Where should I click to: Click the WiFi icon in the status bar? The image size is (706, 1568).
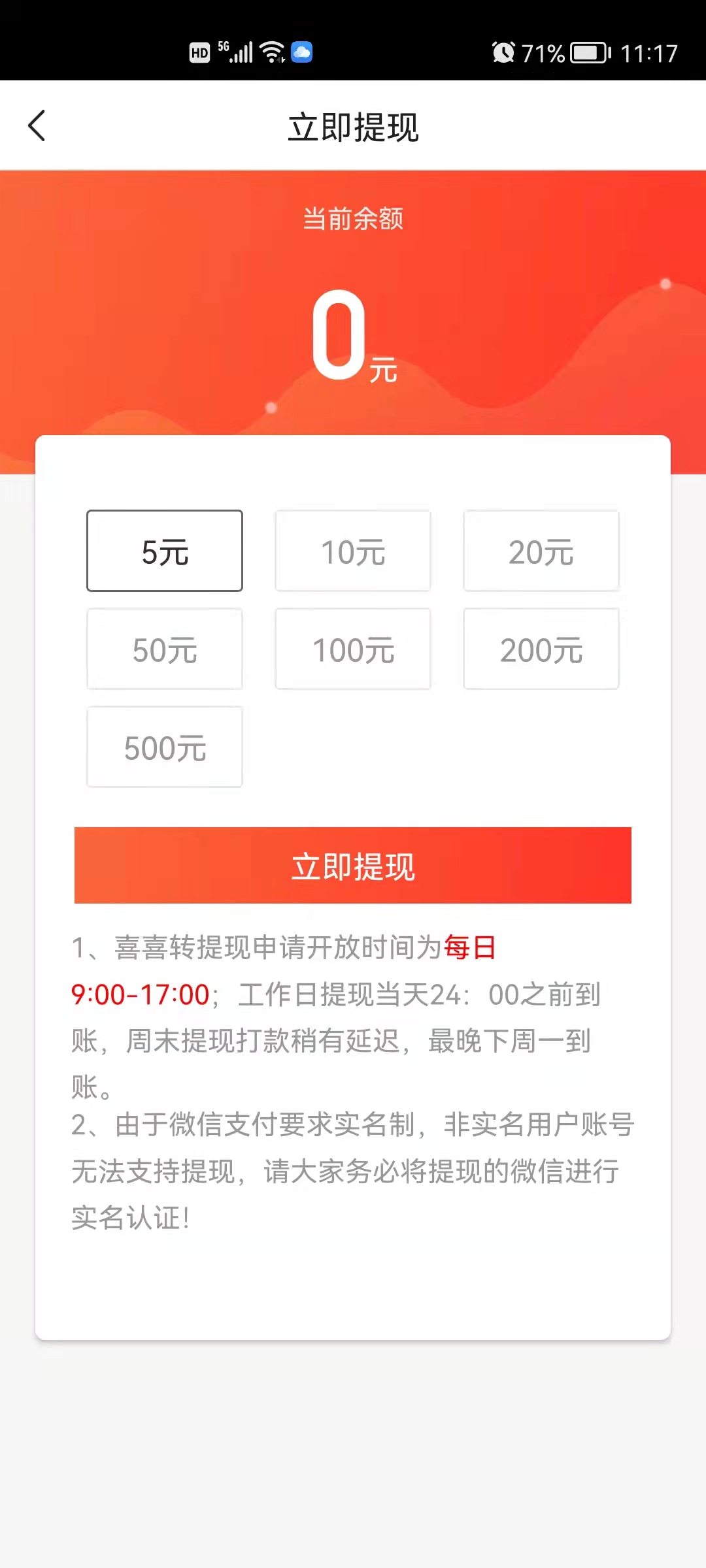tap(271, 52)
